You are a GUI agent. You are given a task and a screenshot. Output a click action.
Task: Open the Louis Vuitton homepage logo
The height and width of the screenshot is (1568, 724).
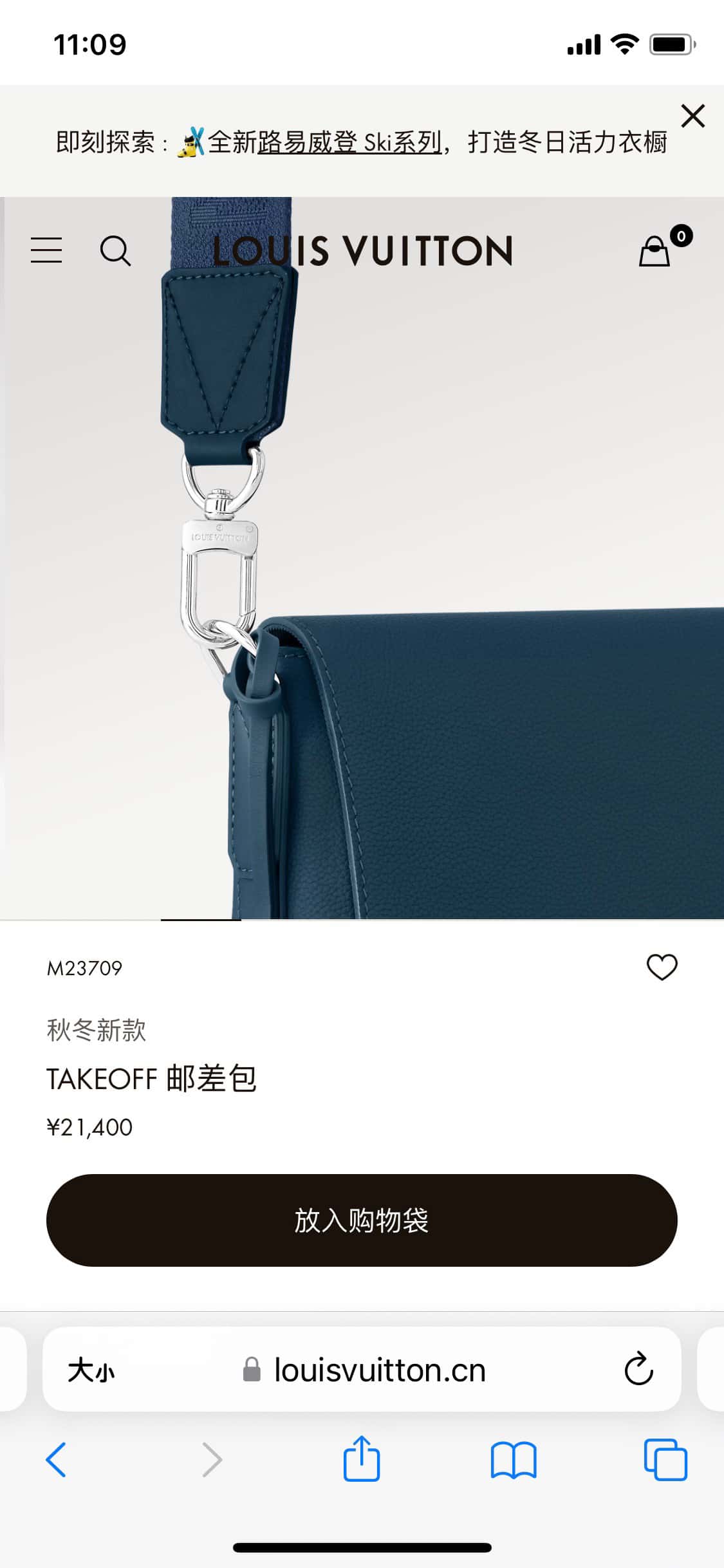tap(362, 251)
